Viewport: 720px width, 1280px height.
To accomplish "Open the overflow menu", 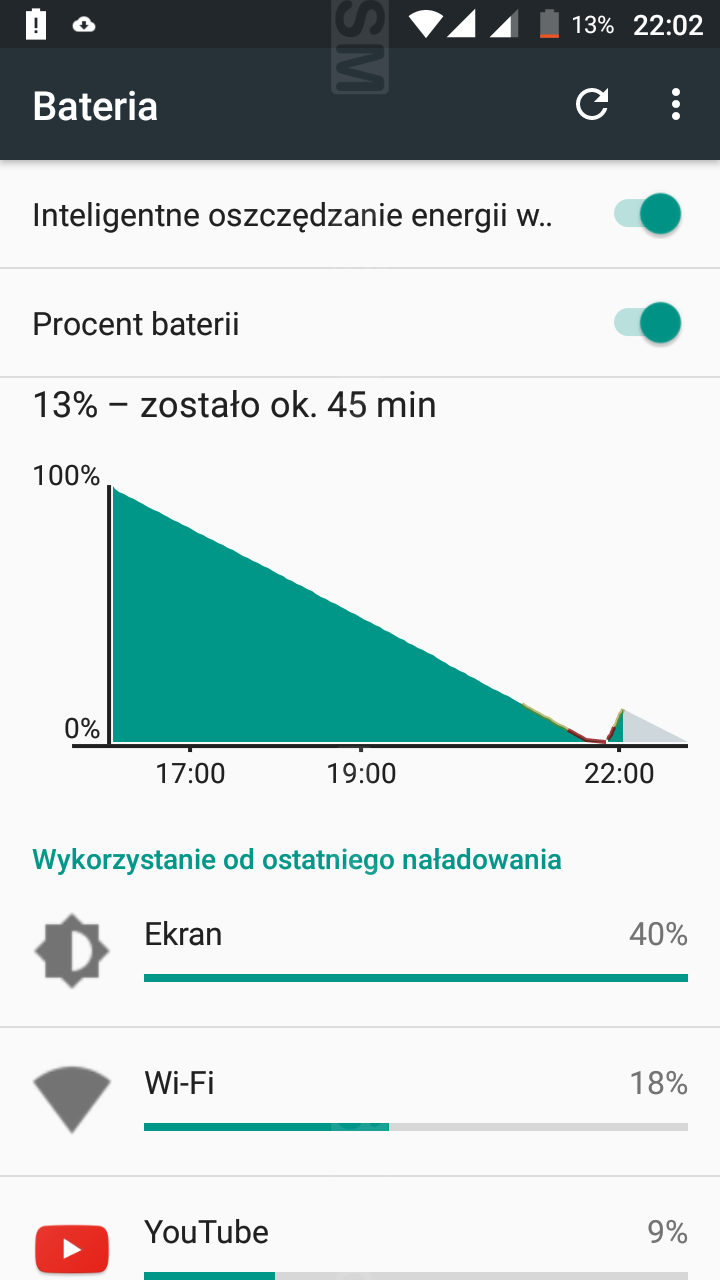I will [x=677, y=105].
